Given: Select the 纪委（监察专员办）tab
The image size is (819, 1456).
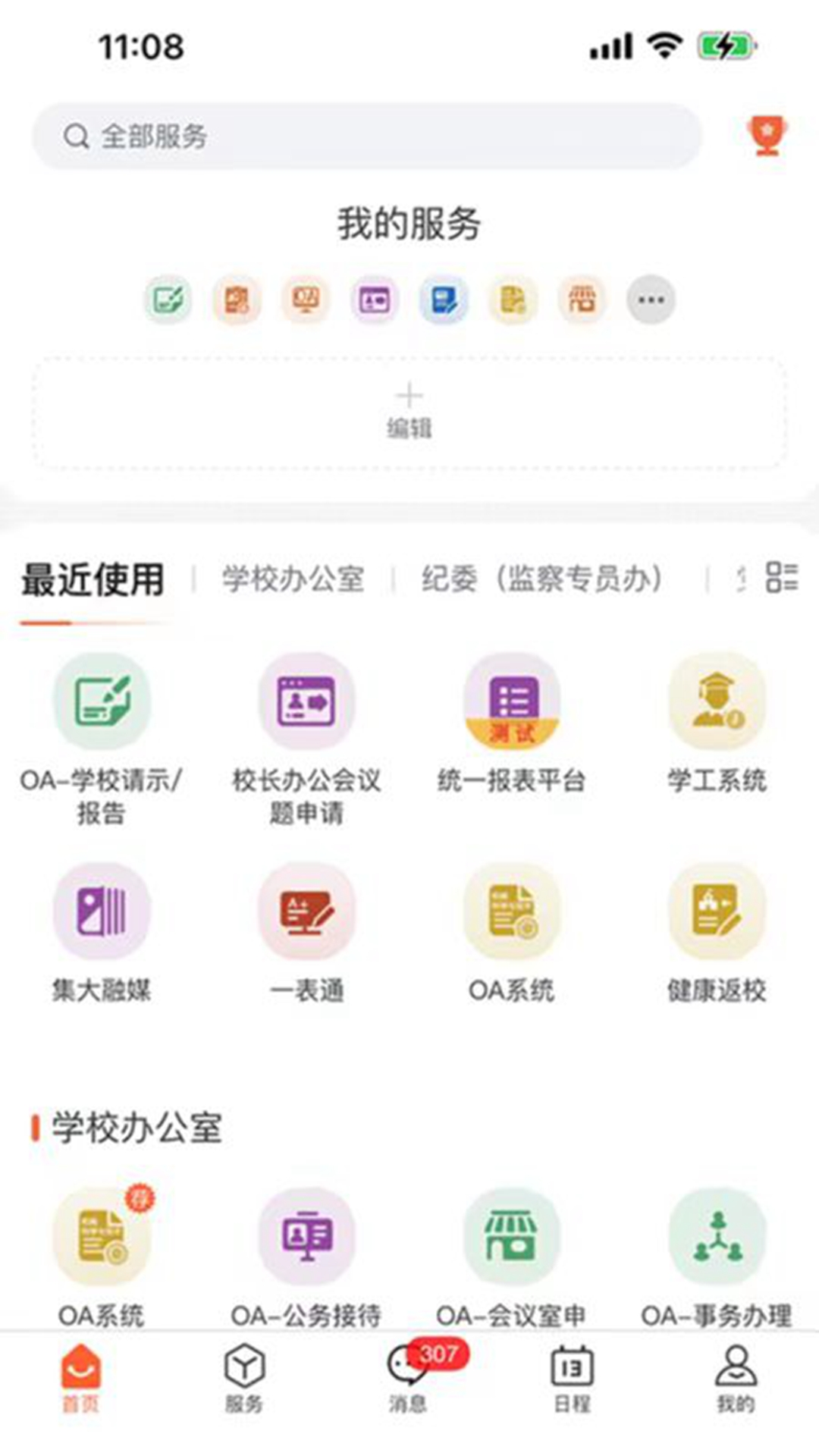Looking at the screenshot, I should 542,579.
